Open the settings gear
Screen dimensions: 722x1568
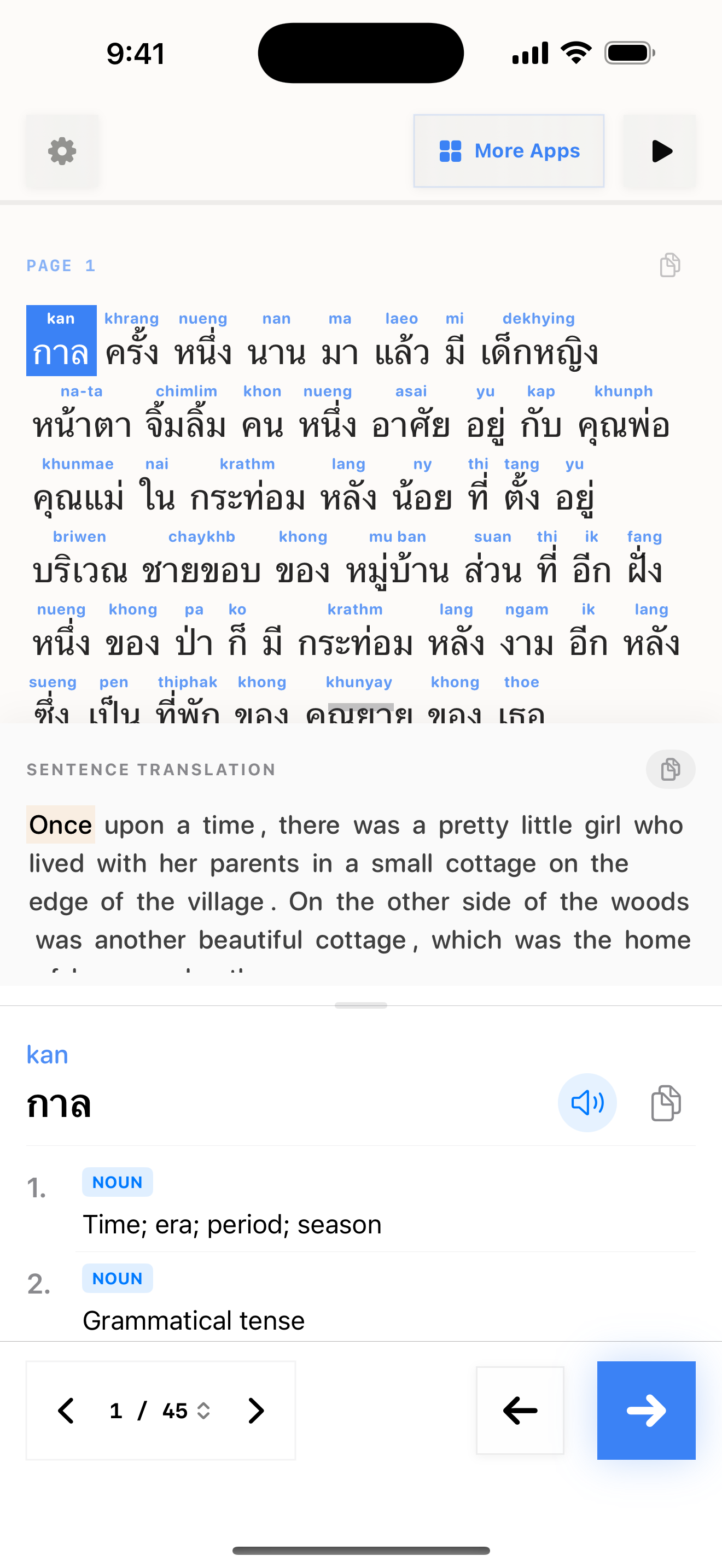coord(61,151)
